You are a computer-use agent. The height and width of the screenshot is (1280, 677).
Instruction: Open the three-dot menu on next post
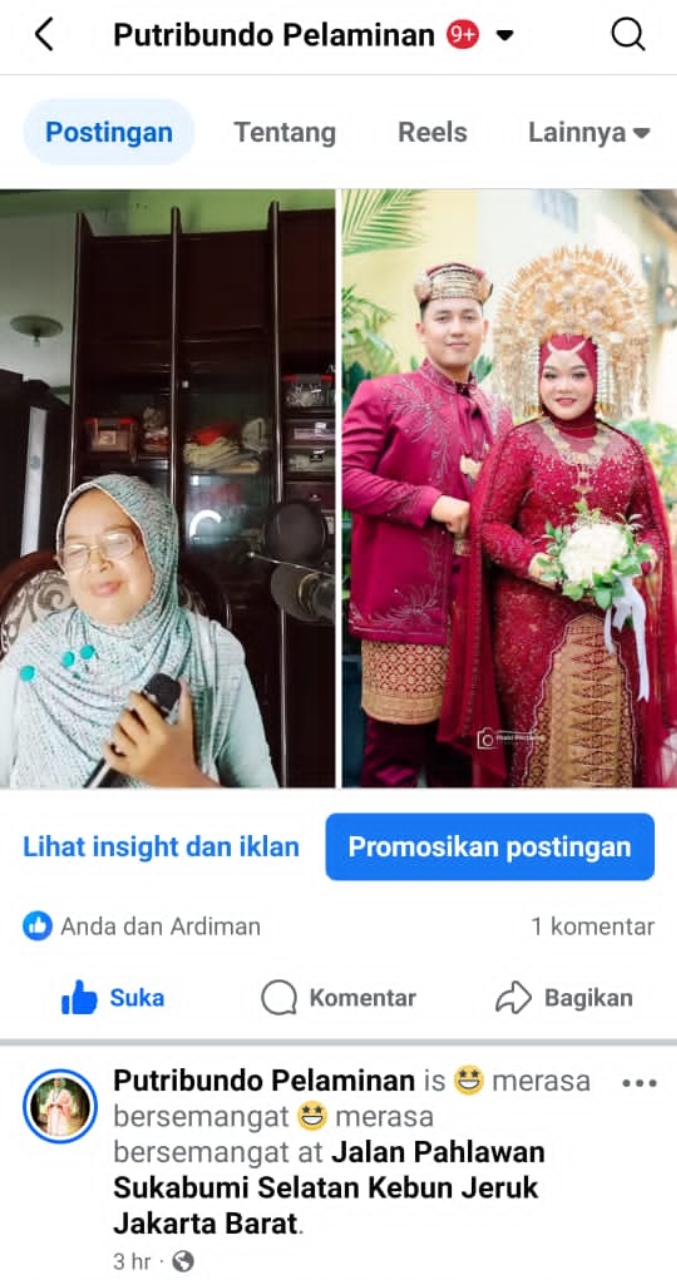(639, 1083)
